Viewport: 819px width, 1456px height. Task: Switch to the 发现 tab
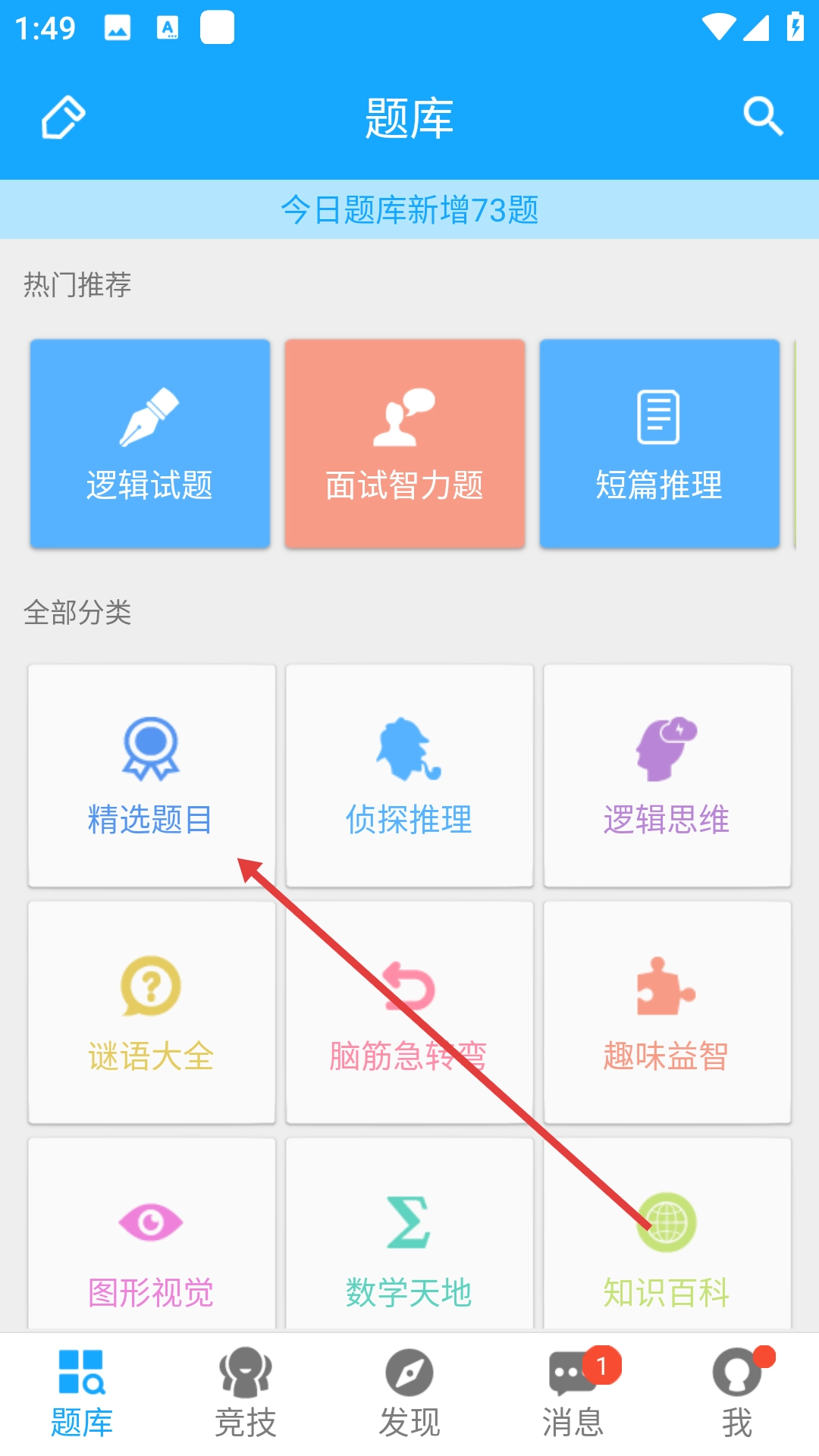(409, 1392)
